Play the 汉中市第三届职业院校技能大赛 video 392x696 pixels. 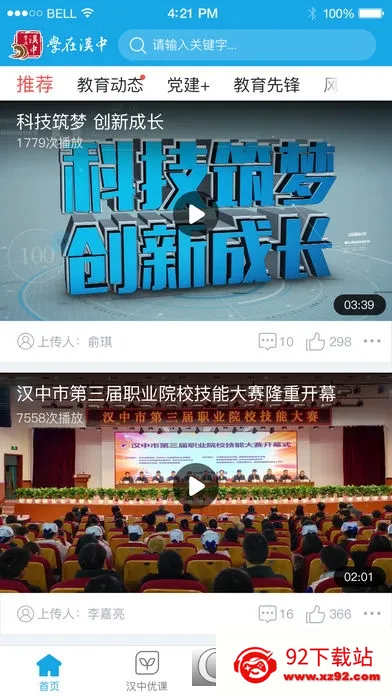click(196, 487)
